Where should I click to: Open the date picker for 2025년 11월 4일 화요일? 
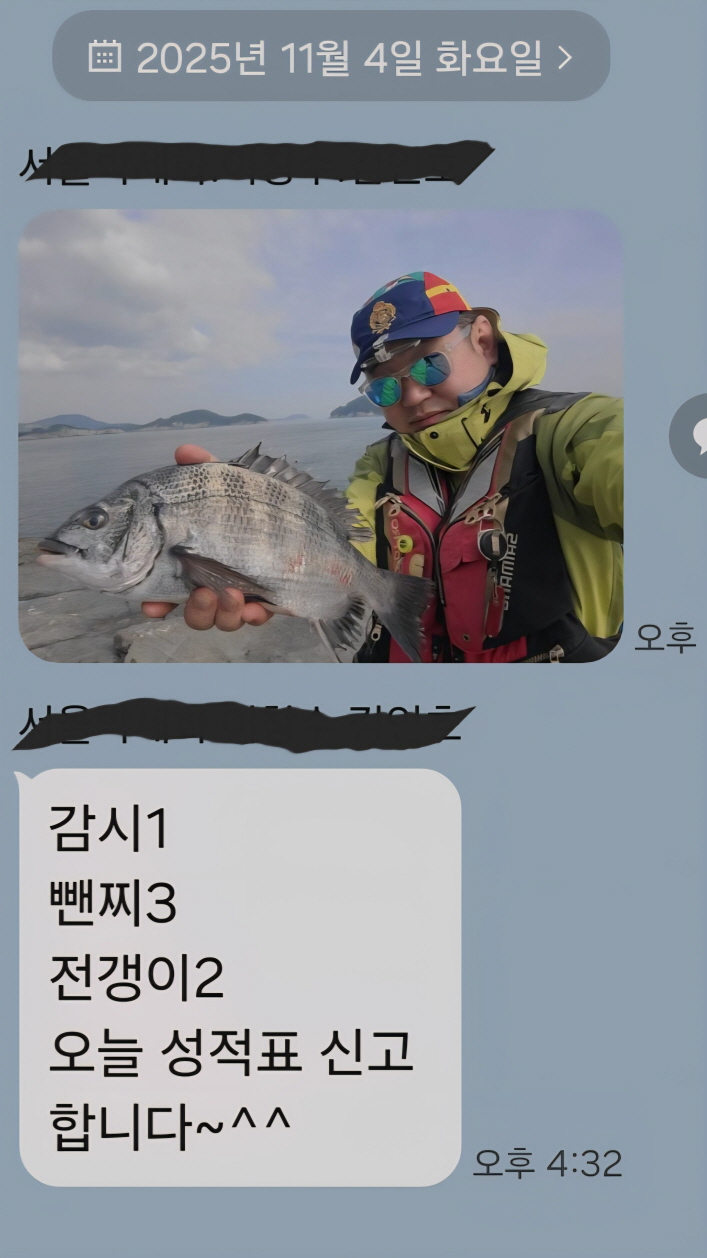(331, 57)
